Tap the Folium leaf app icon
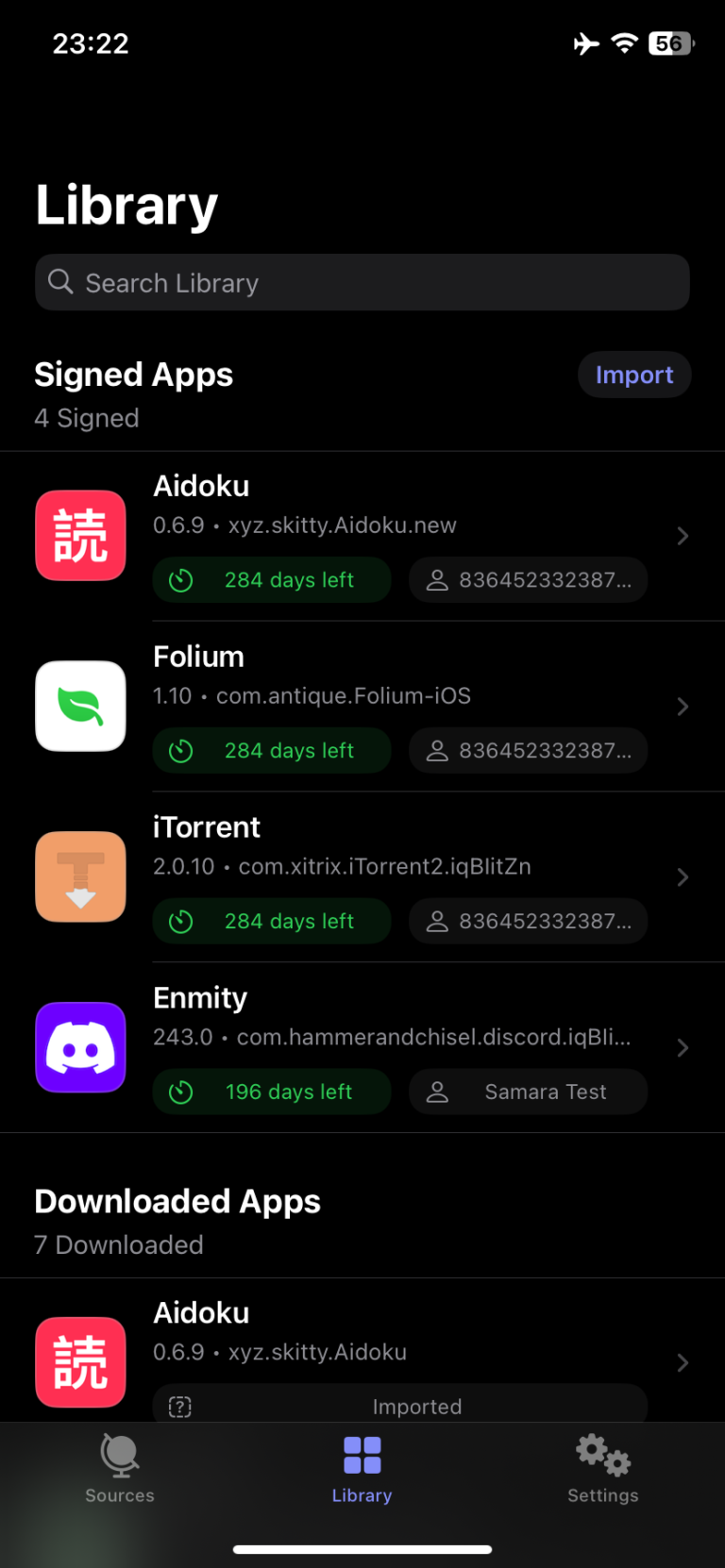 80,706
